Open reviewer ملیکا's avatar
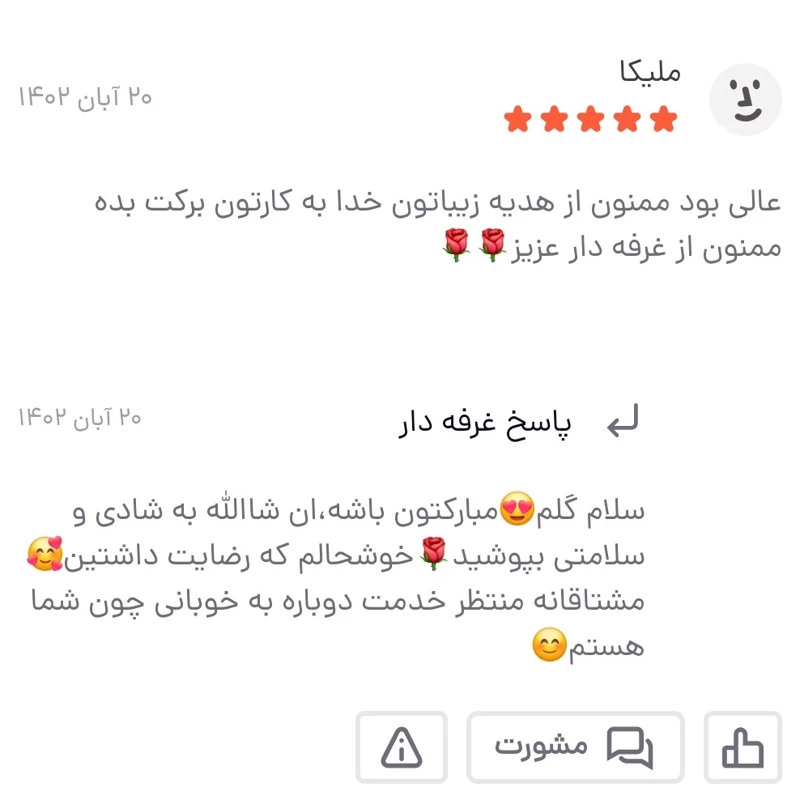Viewport: 800px width, 800px height. click(x=745, y=100)
